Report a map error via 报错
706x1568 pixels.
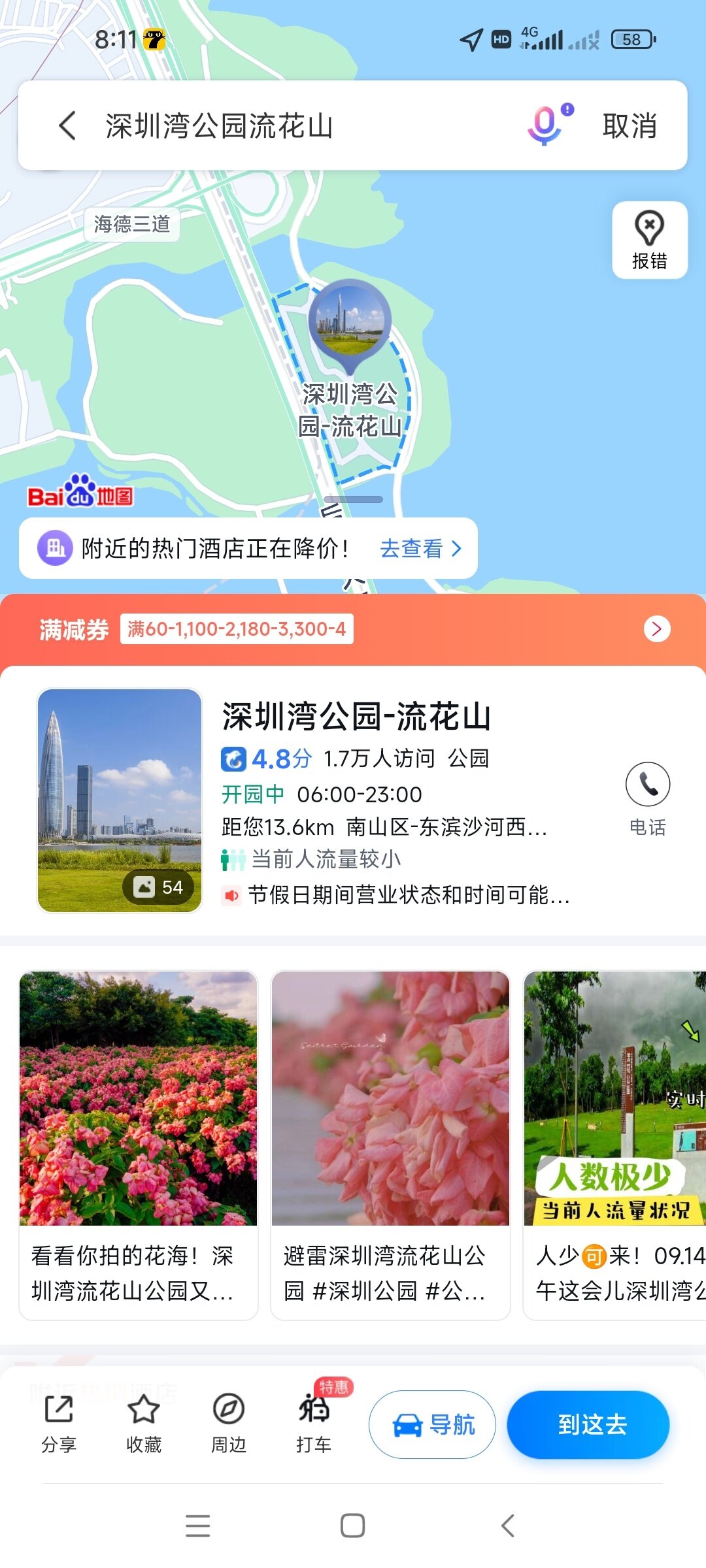pyautogui.click(x=649, y=240)
